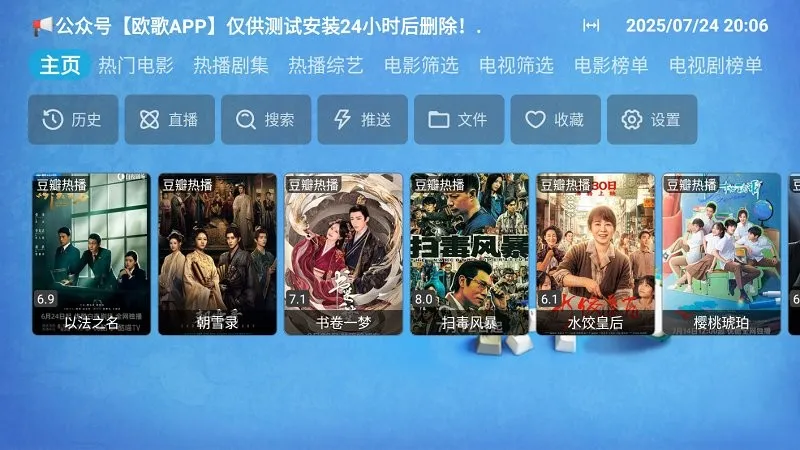Open the 电影筛选 tab
Viewport: 800px width, 450px height.
click(421, 66)
